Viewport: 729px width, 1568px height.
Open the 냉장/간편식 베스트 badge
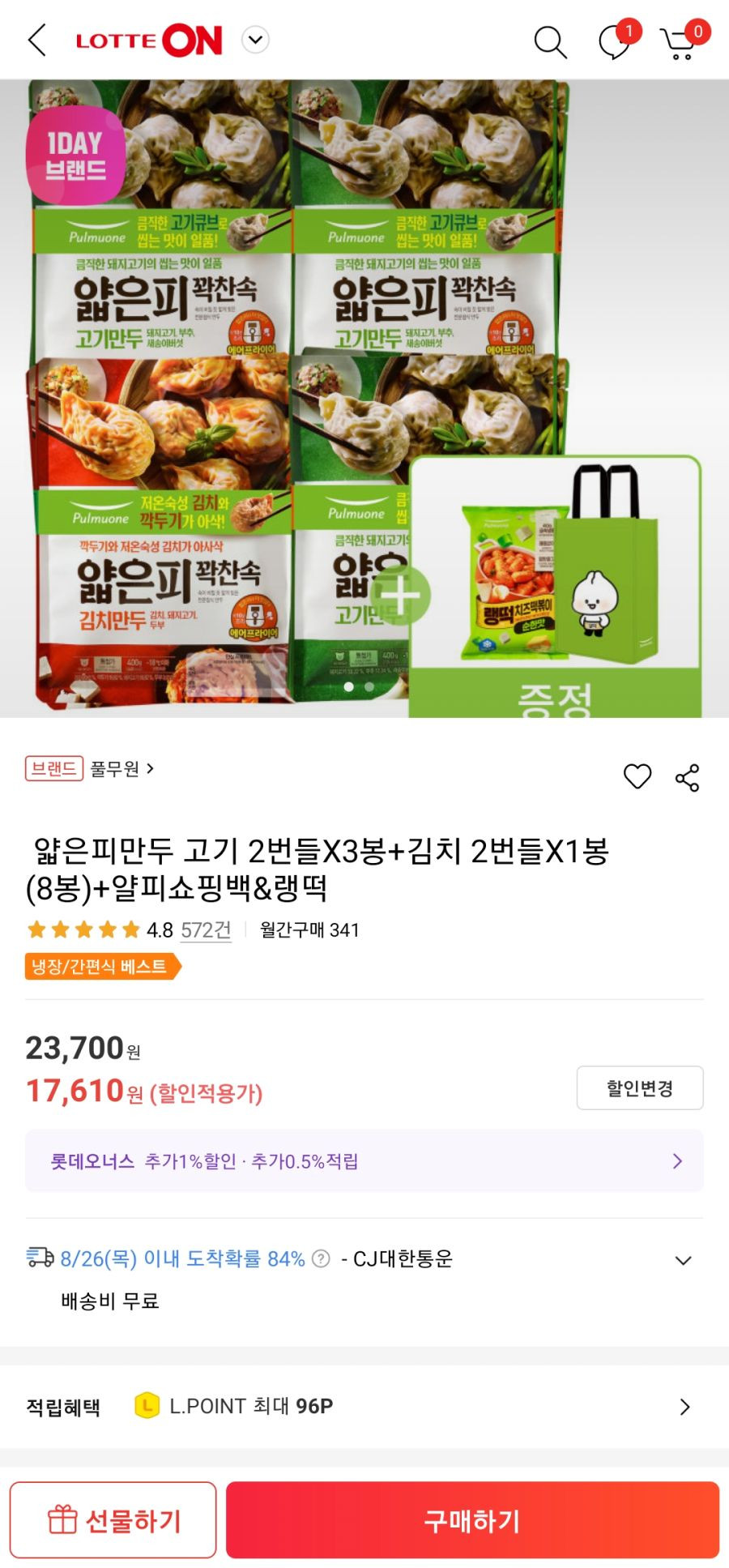102,966
